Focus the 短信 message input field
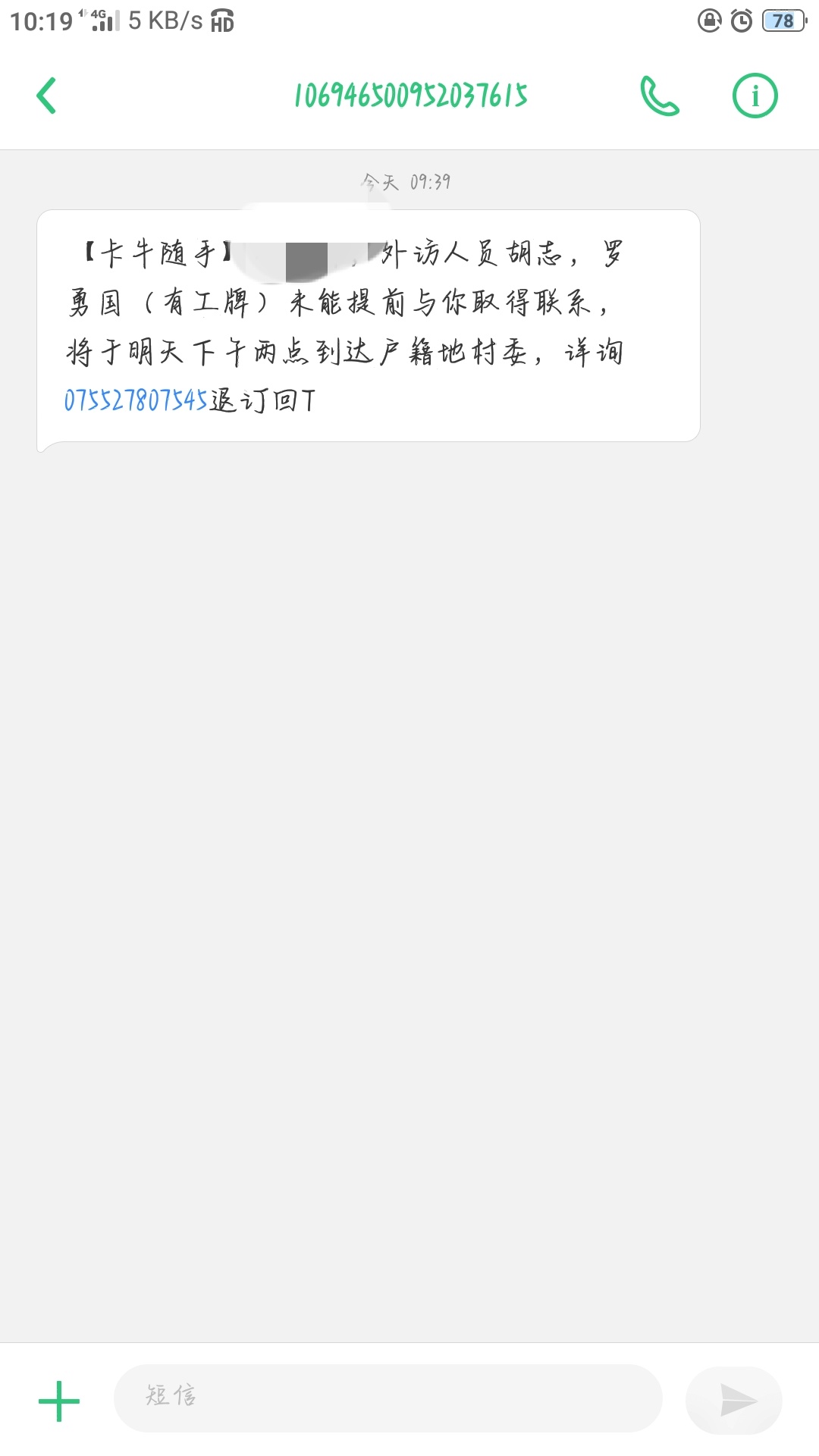Screen dimensions: 819x1456 (x=388, y=1398)
